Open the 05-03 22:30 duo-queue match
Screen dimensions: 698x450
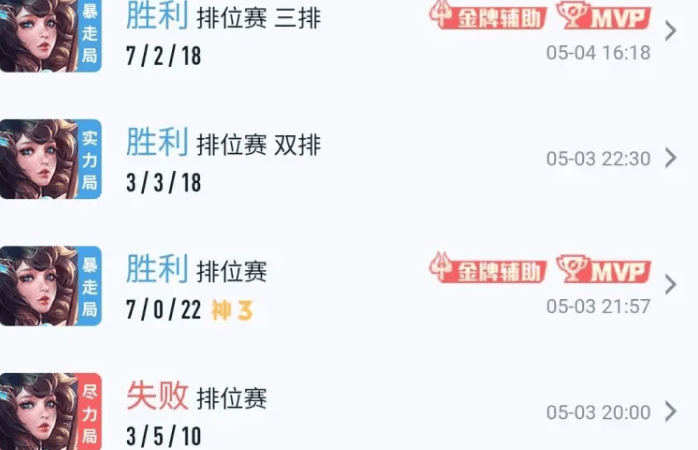coord(670,158)
